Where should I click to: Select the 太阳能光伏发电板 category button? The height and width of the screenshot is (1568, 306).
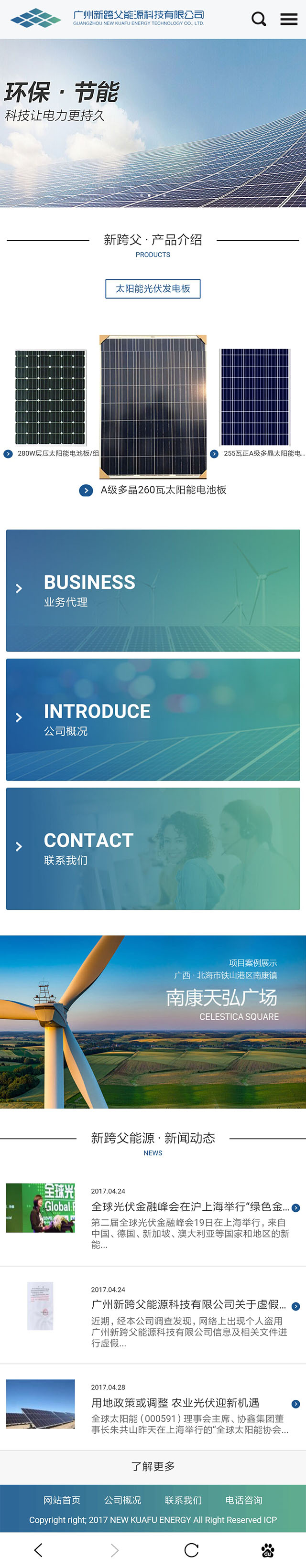click(x=153, y=288)
